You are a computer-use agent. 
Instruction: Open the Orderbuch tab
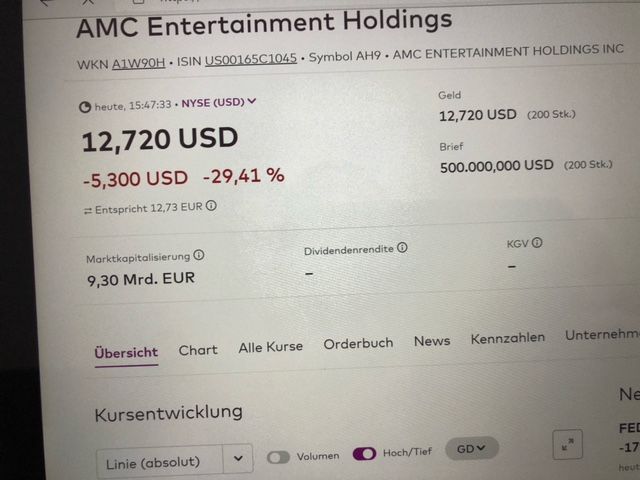point(358,343)
